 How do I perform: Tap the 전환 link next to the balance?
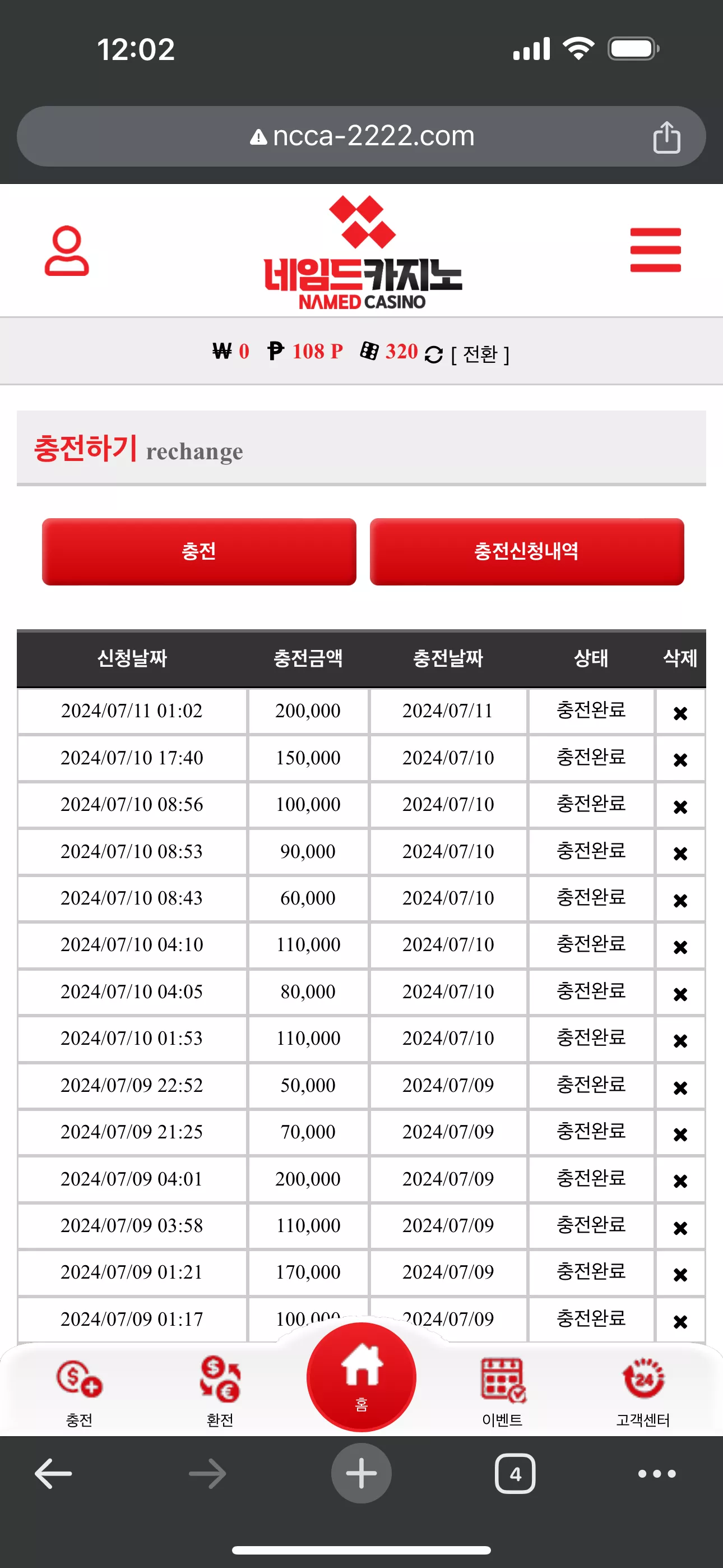click(480, 354)
